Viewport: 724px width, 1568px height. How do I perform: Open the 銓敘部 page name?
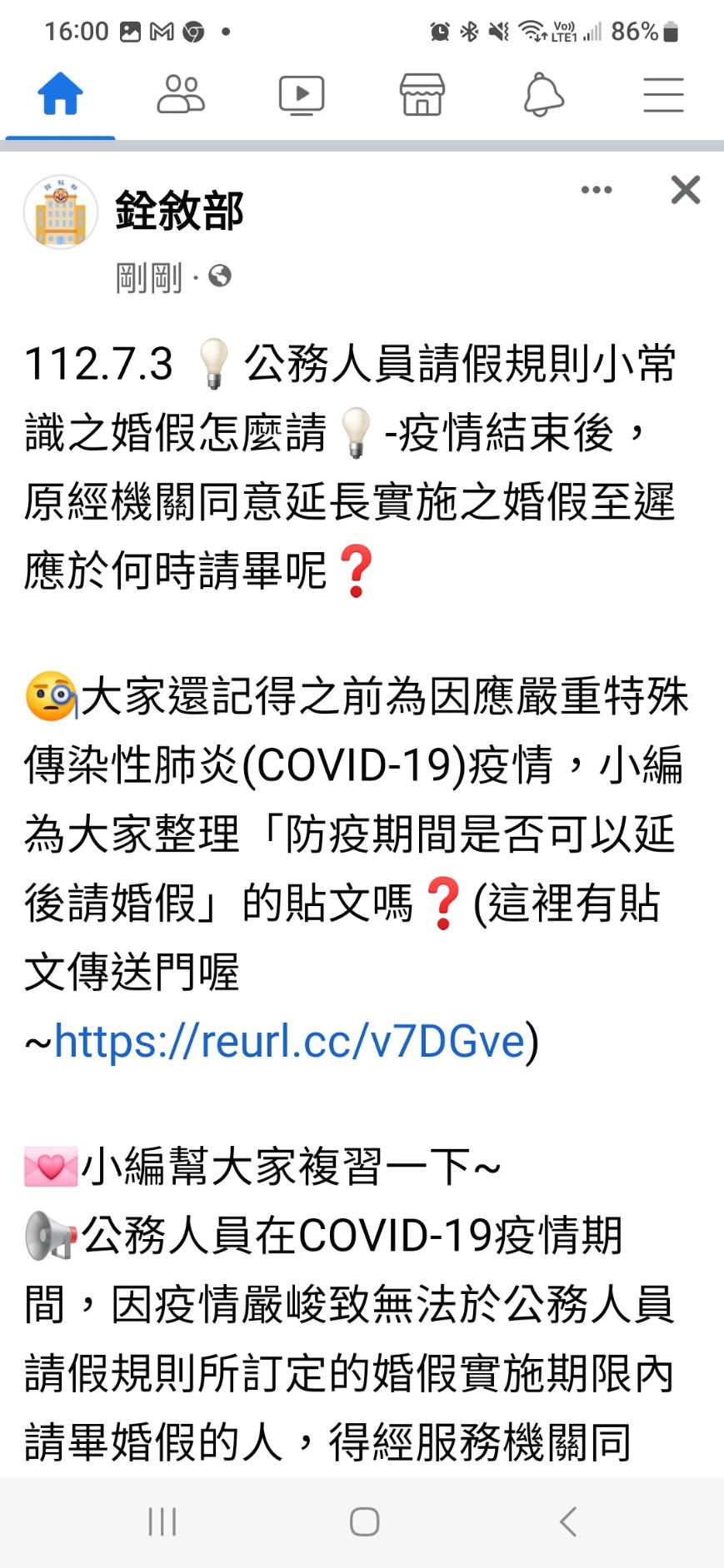[179, 212]
